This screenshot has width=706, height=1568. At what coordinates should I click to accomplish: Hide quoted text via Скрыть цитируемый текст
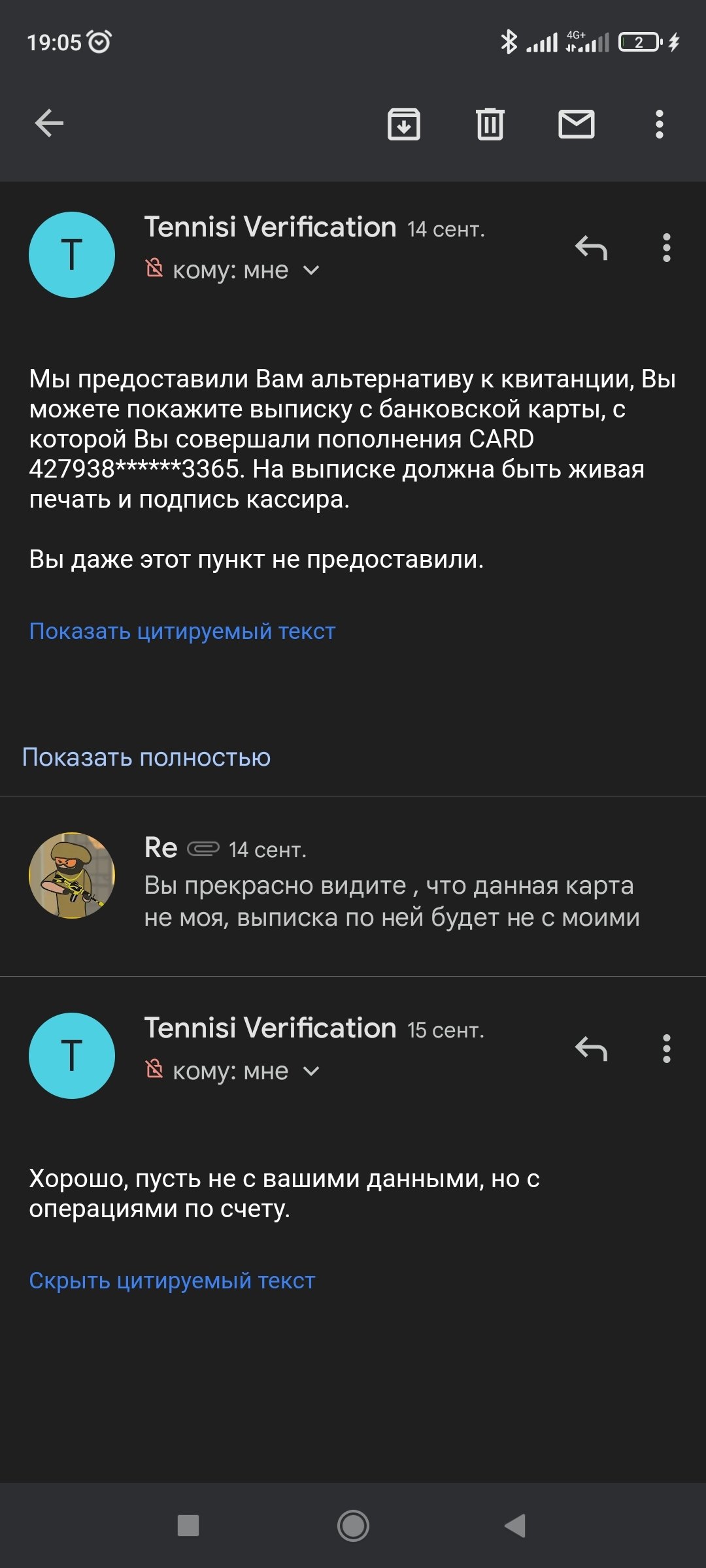coord(172,1281)
